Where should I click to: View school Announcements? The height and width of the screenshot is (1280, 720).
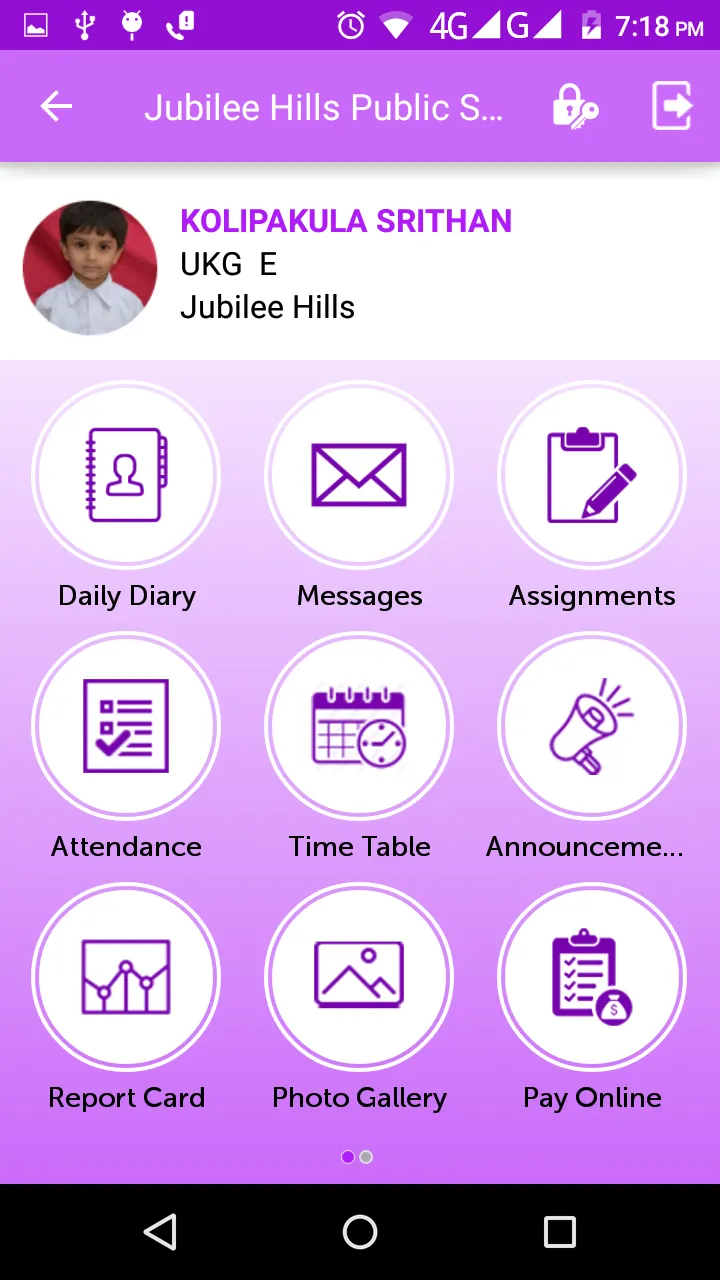coord(592,726)
